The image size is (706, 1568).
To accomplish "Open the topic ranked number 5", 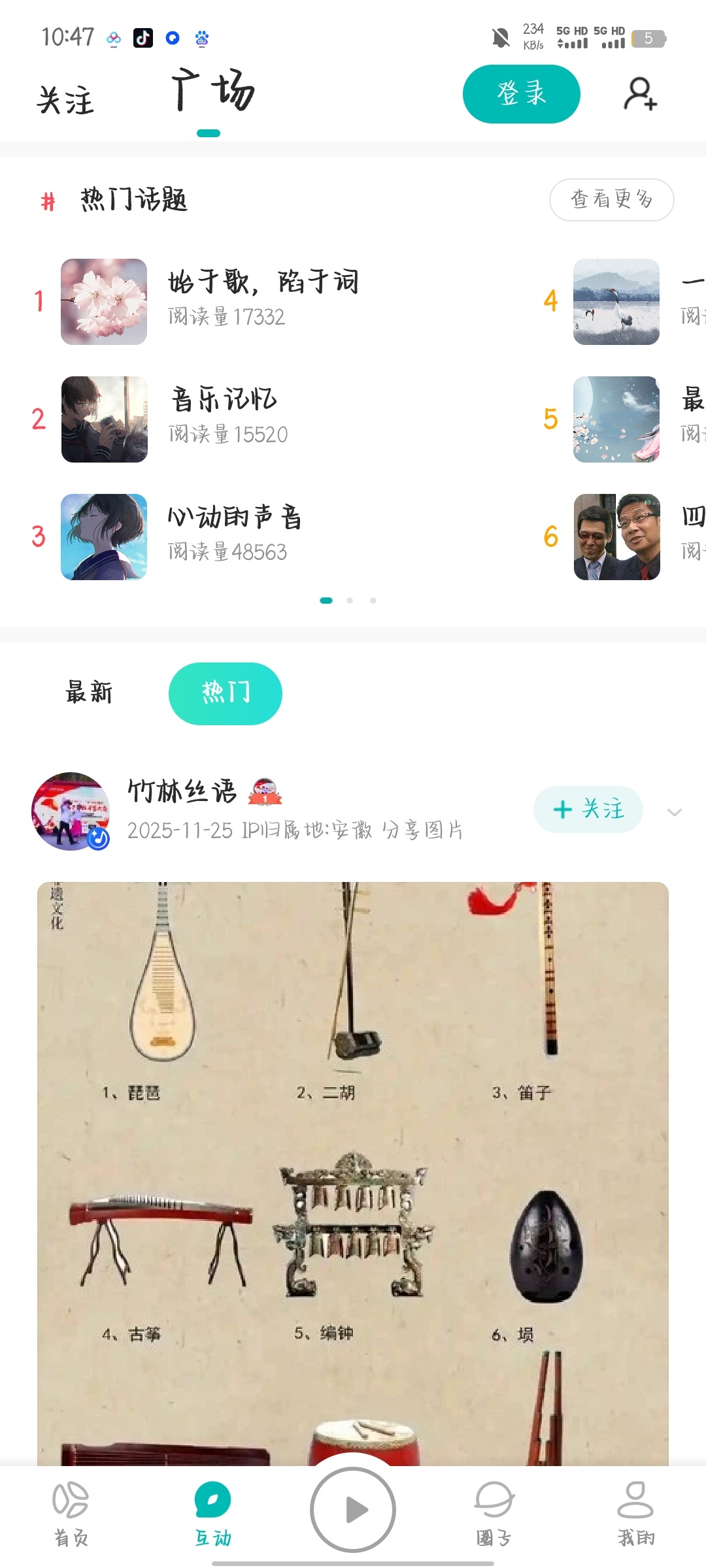I will click(x=616, y=419).
